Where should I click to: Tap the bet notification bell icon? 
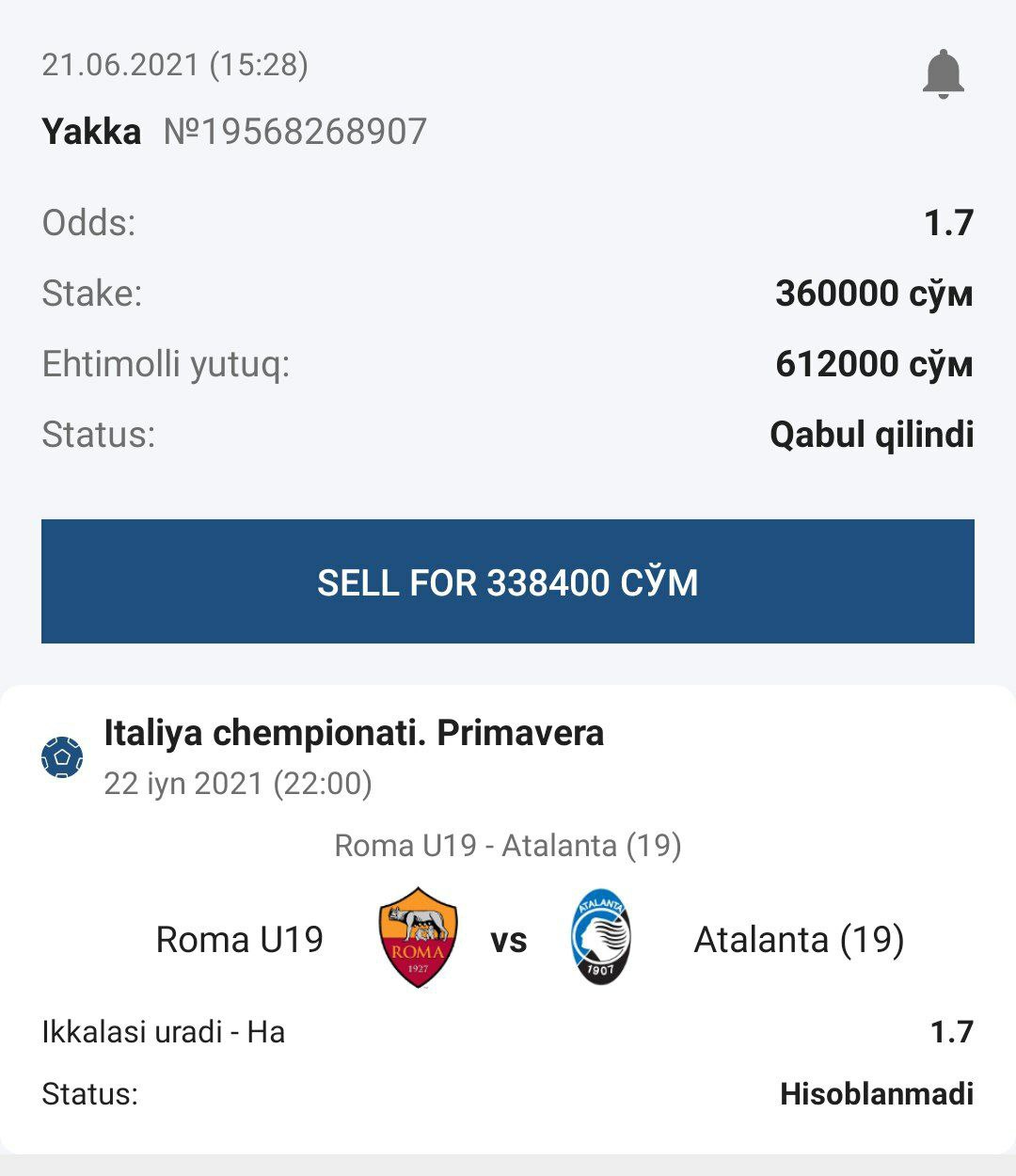tap(943, 74)
